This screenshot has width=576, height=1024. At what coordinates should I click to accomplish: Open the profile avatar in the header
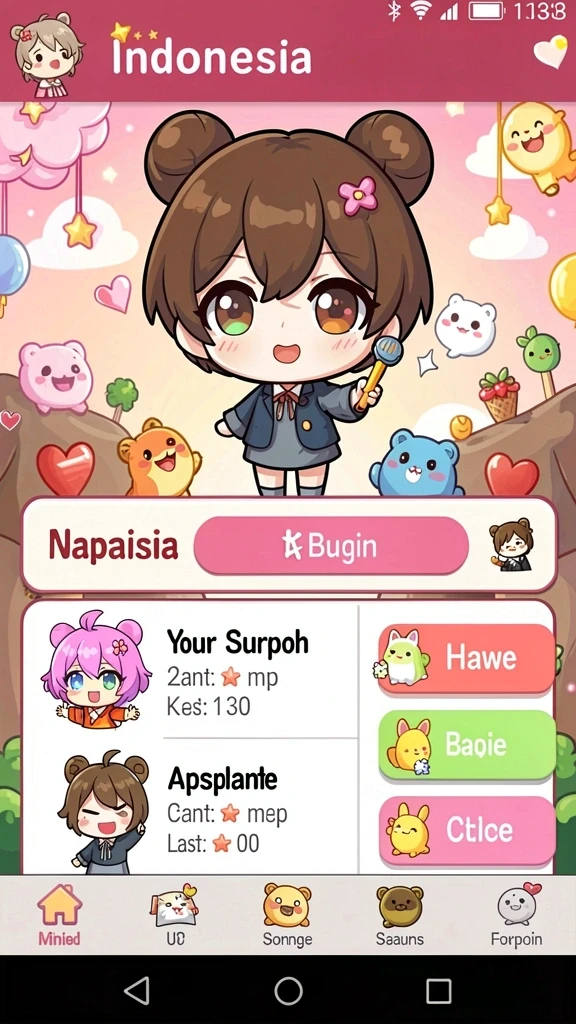[x=48, y=55]
